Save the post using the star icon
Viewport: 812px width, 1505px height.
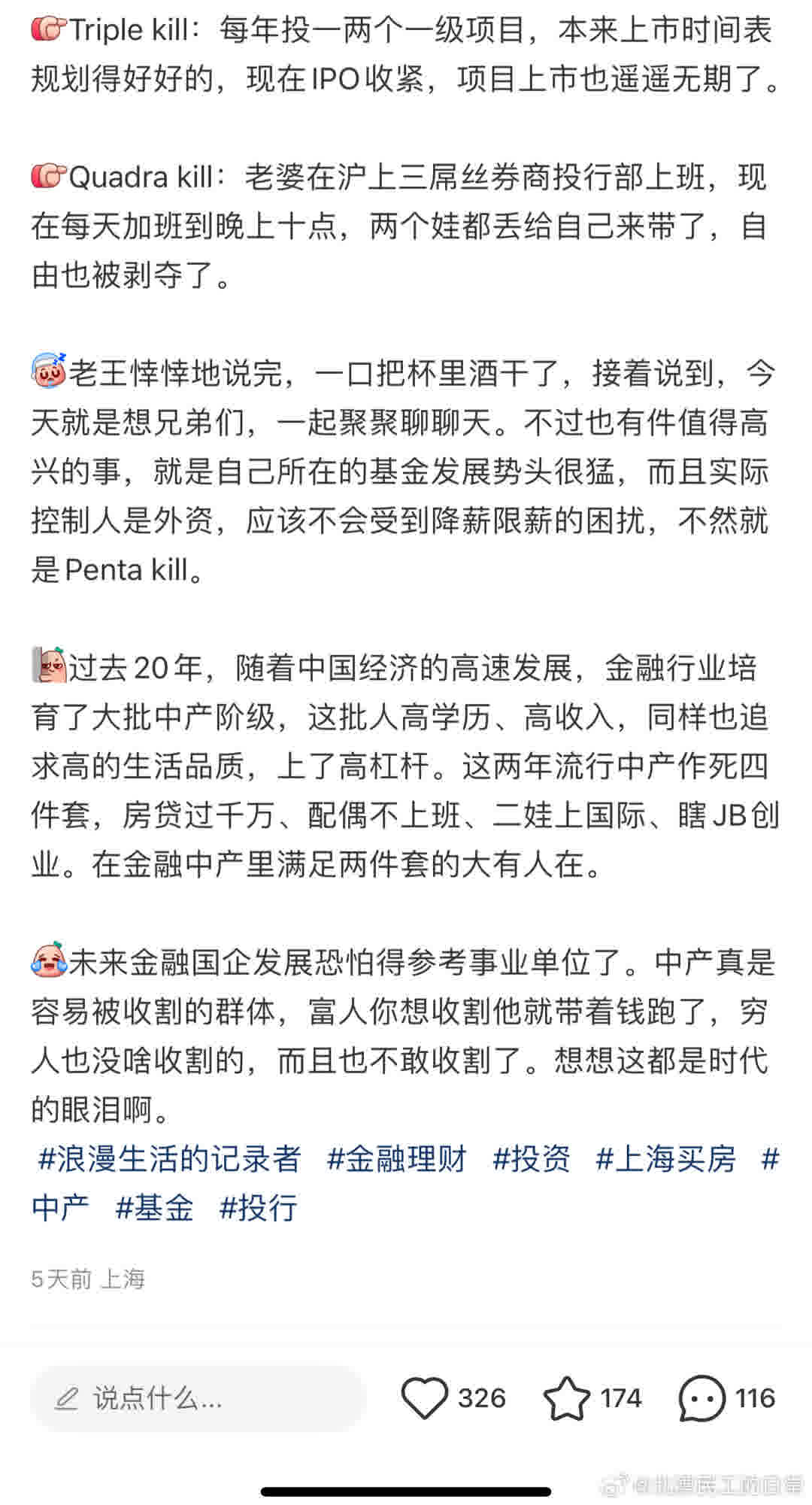pyautogui.click(x=566, y=1399)
